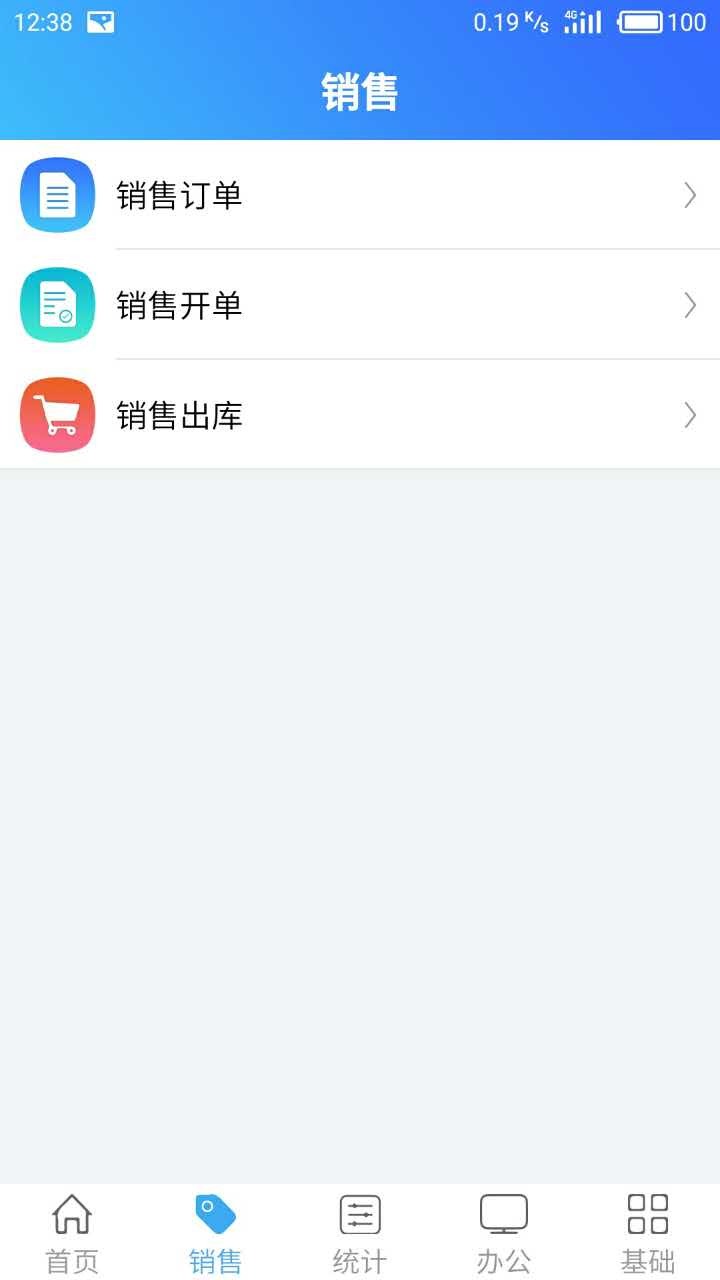Open the 销售开单 row
Screen dimensions: 720x1280
click(360, 305)
